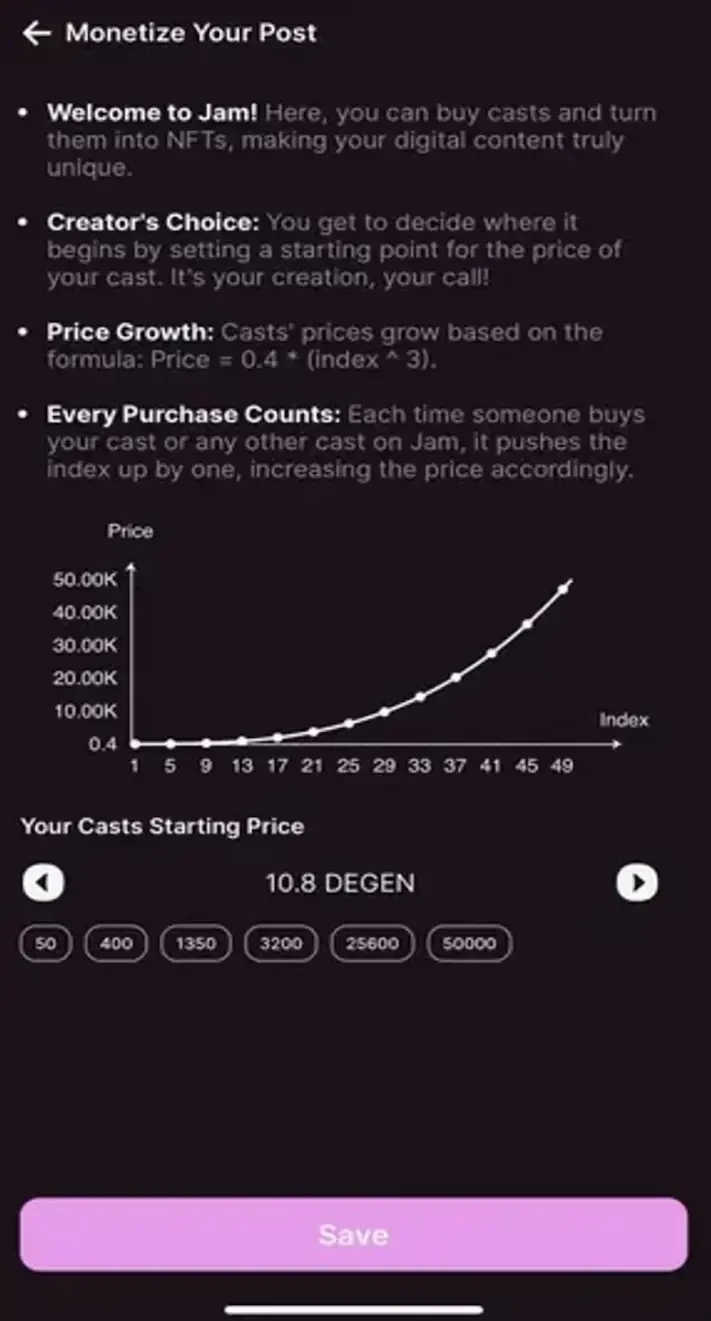Set starting price to 3200
This screenshot has width=711, height=1321.
tap(281, 944)
